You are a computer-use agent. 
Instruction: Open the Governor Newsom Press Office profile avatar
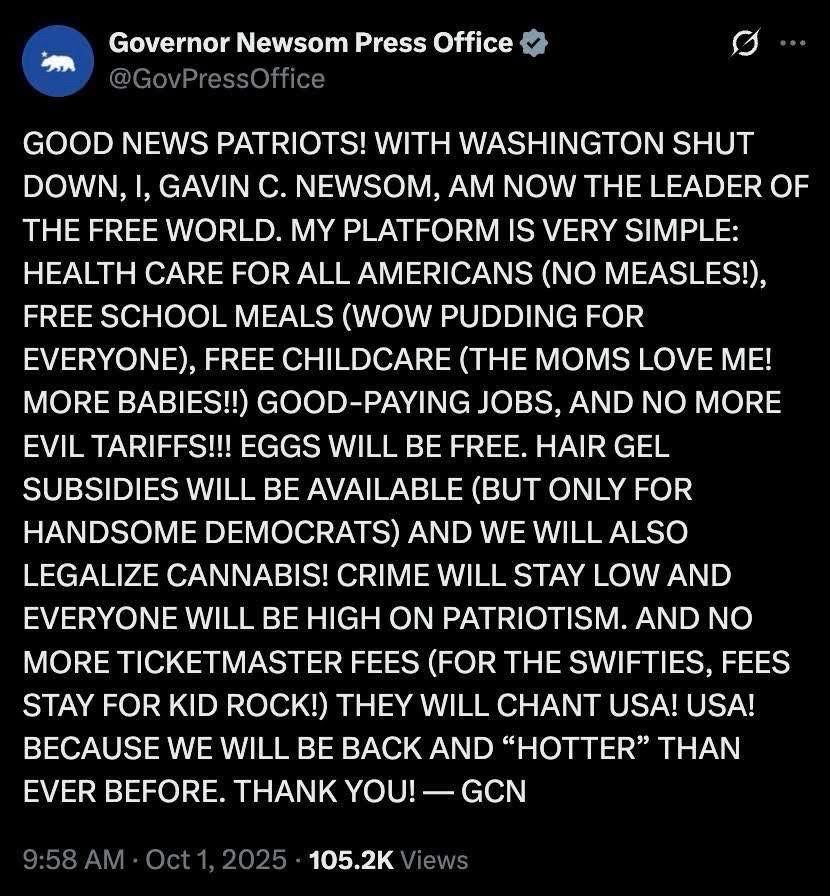(58, 61)
